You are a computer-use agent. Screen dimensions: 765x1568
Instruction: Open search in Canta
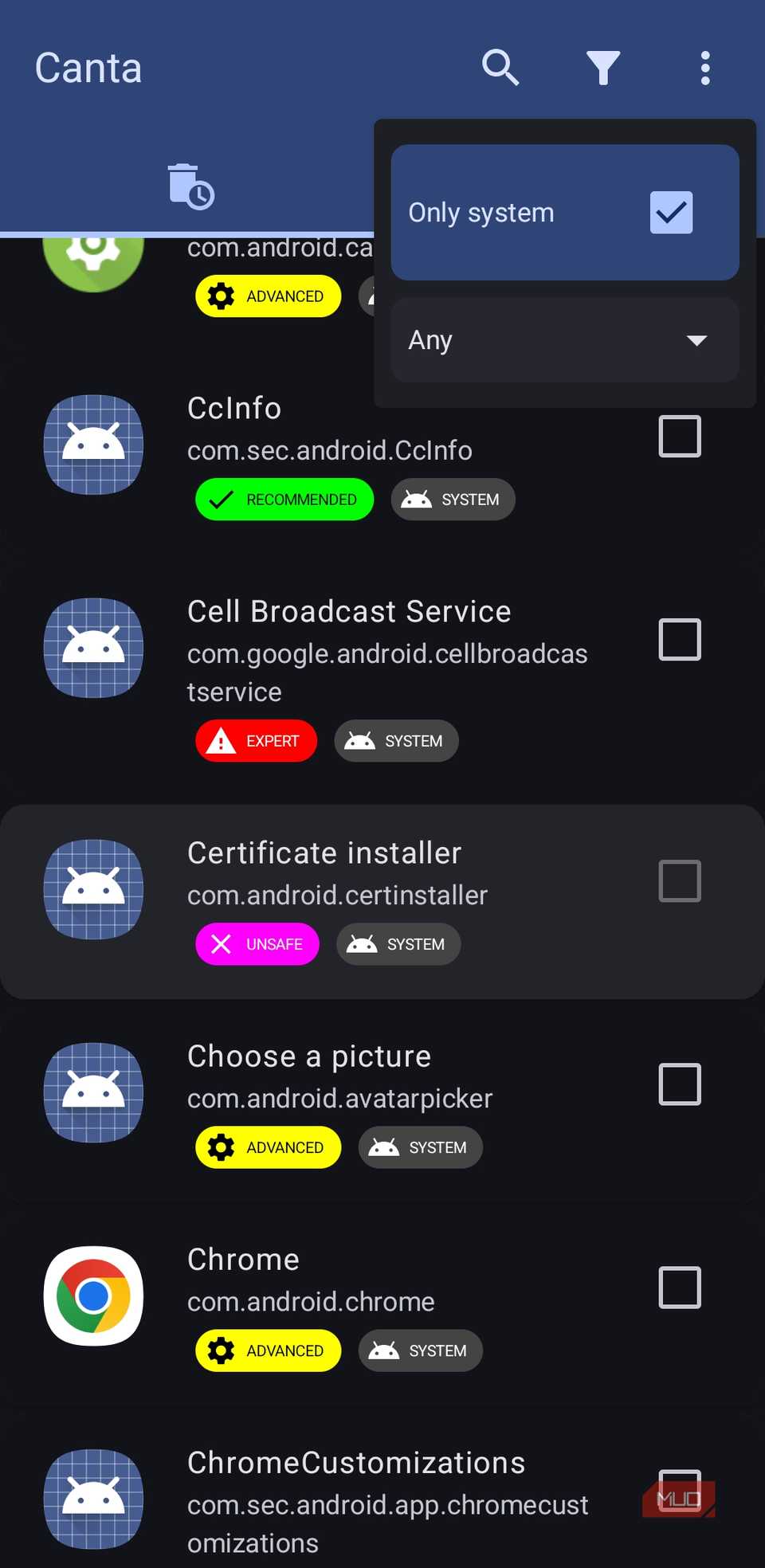pos(500,68)
